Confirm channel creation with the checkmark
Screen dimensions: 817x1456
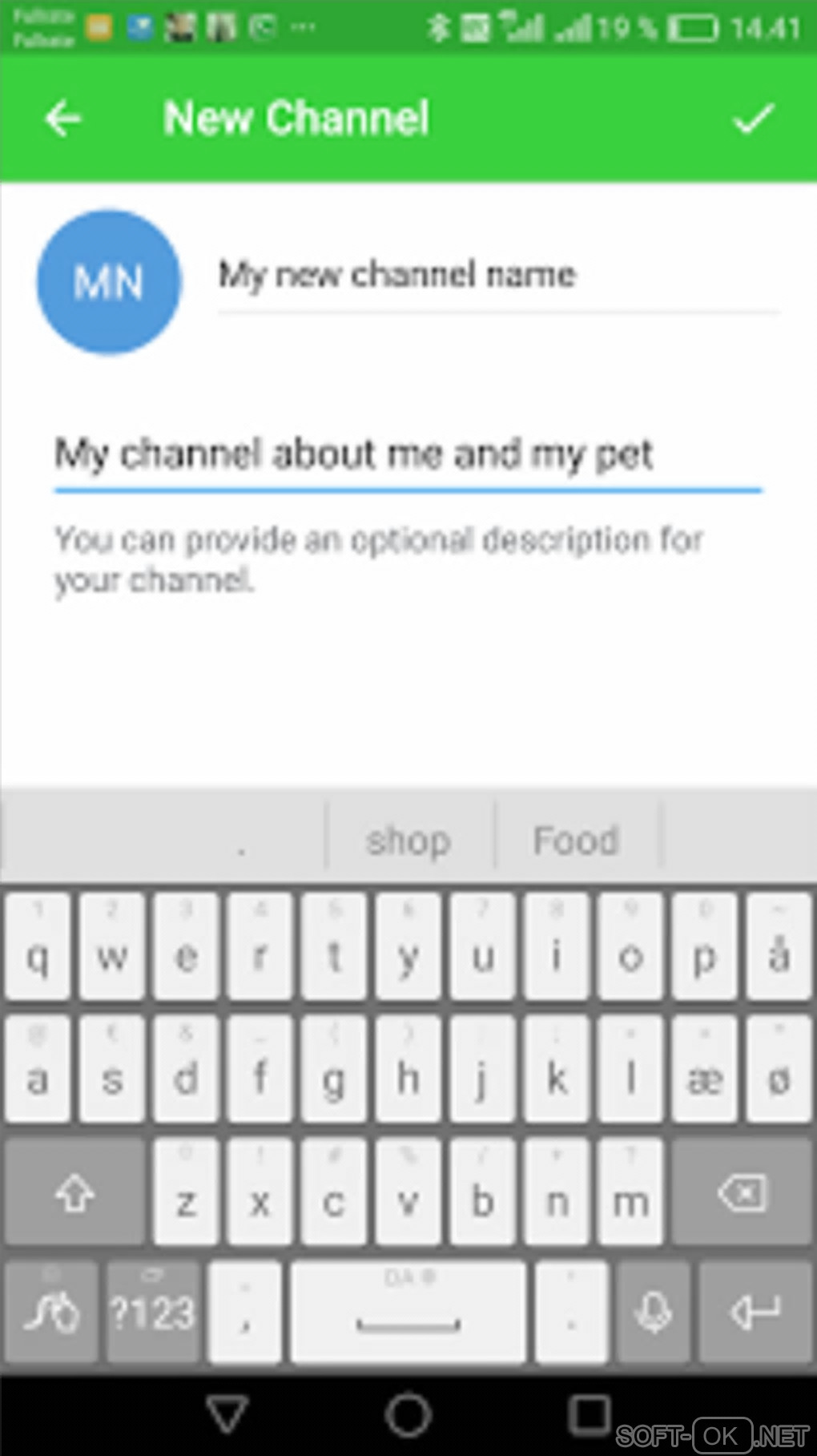point(753,119)
